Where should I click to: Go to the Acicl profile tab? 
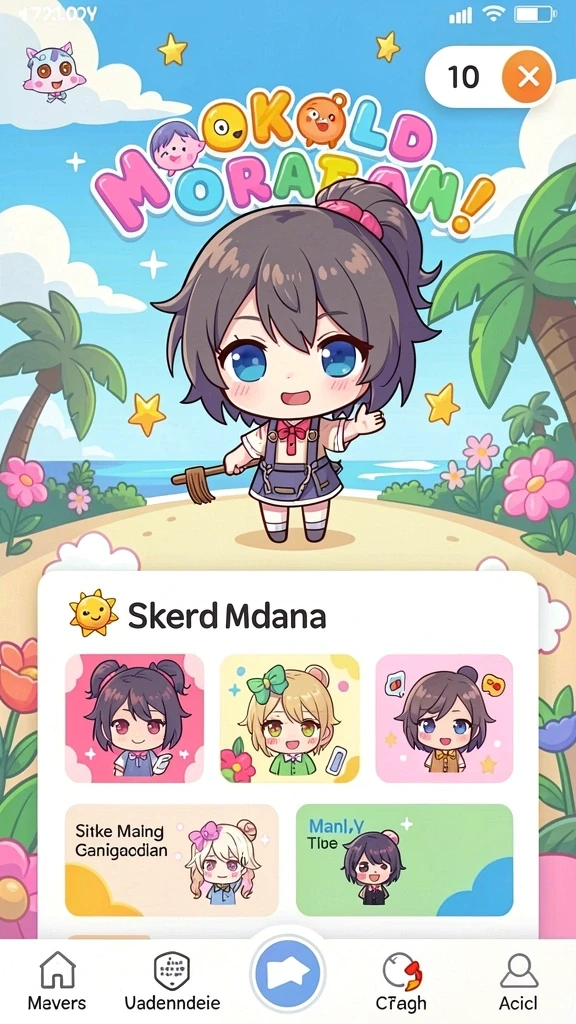(519, 981)
